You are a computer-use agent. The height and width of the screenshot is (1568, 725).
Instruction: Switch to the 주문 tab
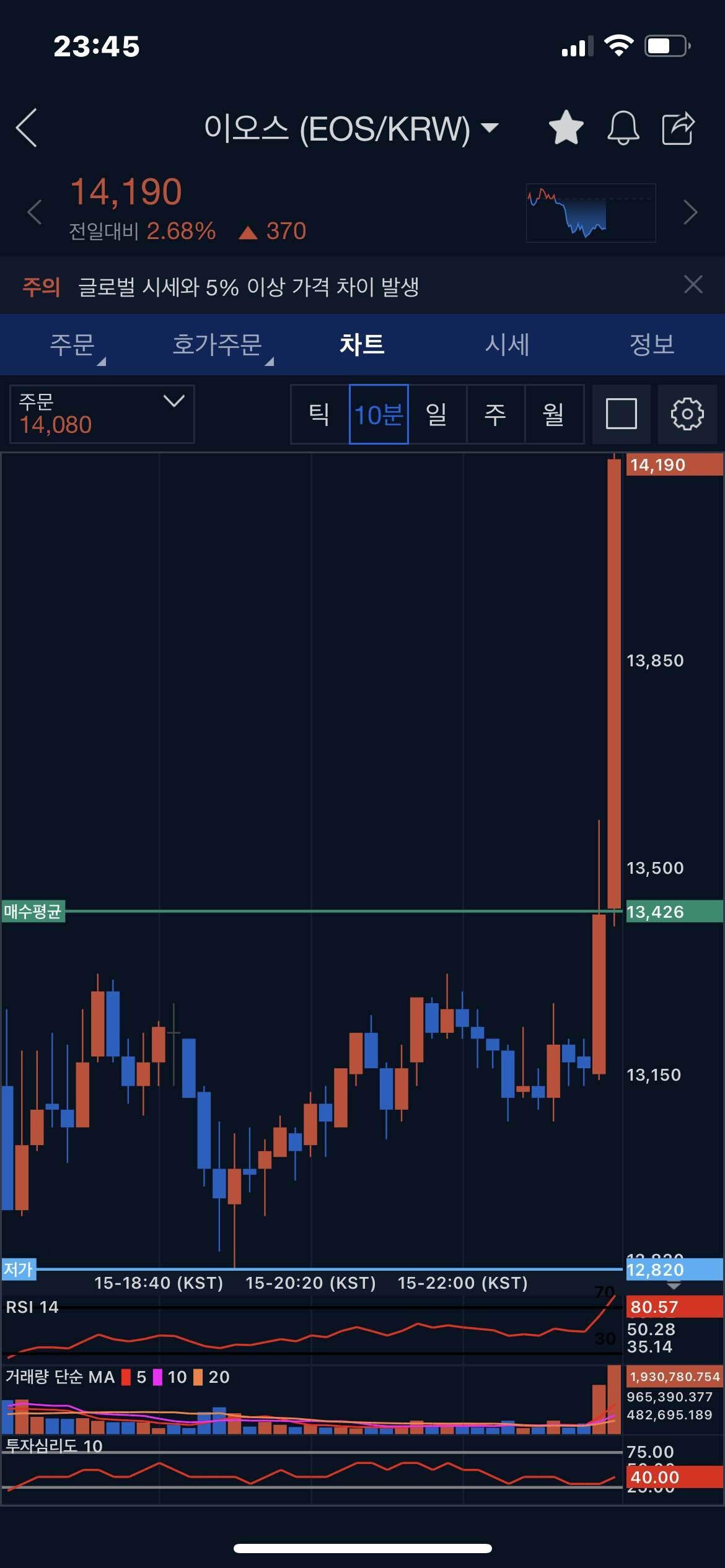click(72, 344)
